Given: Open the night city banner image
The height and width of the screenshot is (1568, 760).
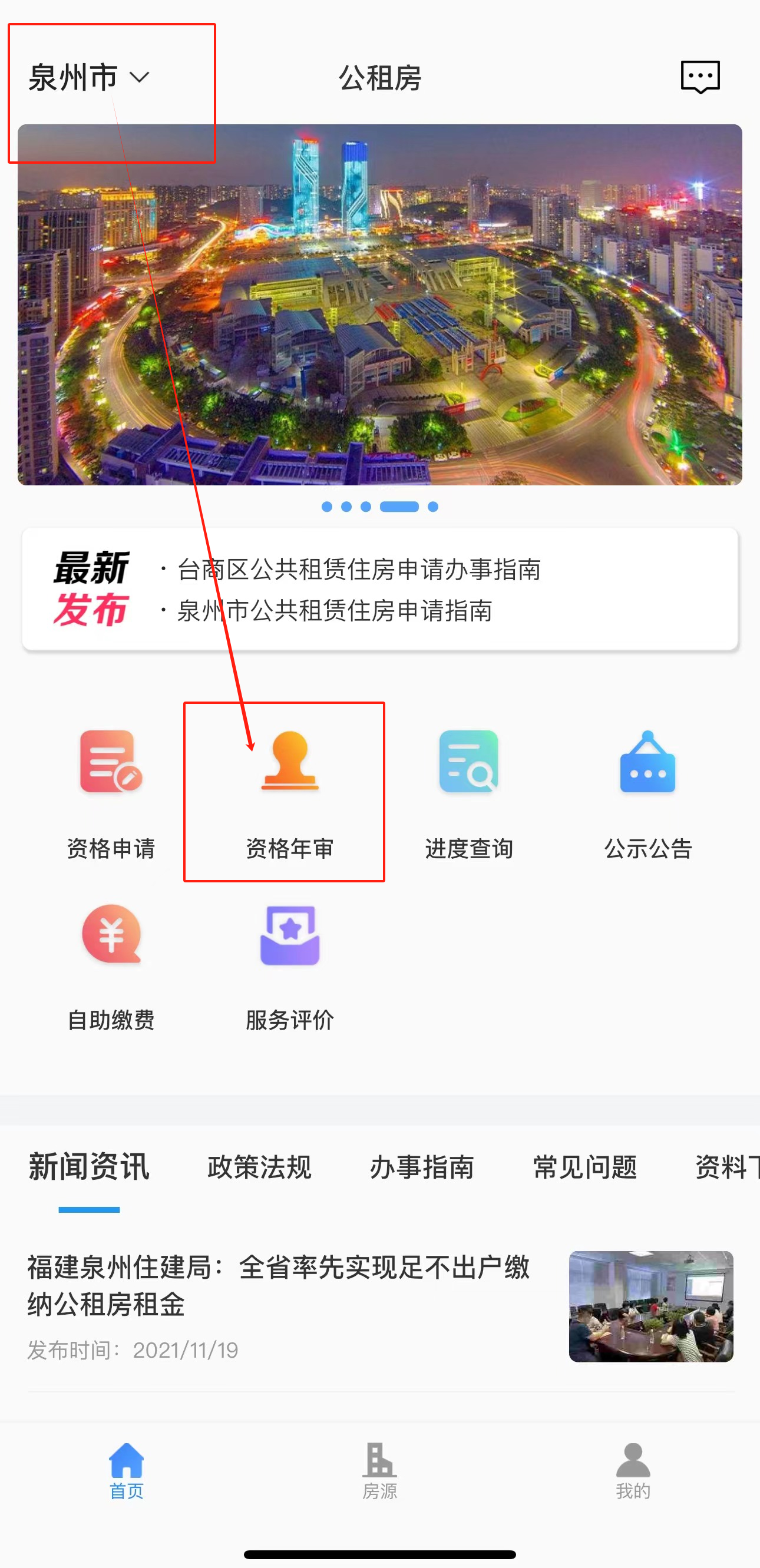Looking at the screenshot, I should (x=379, y=305).
